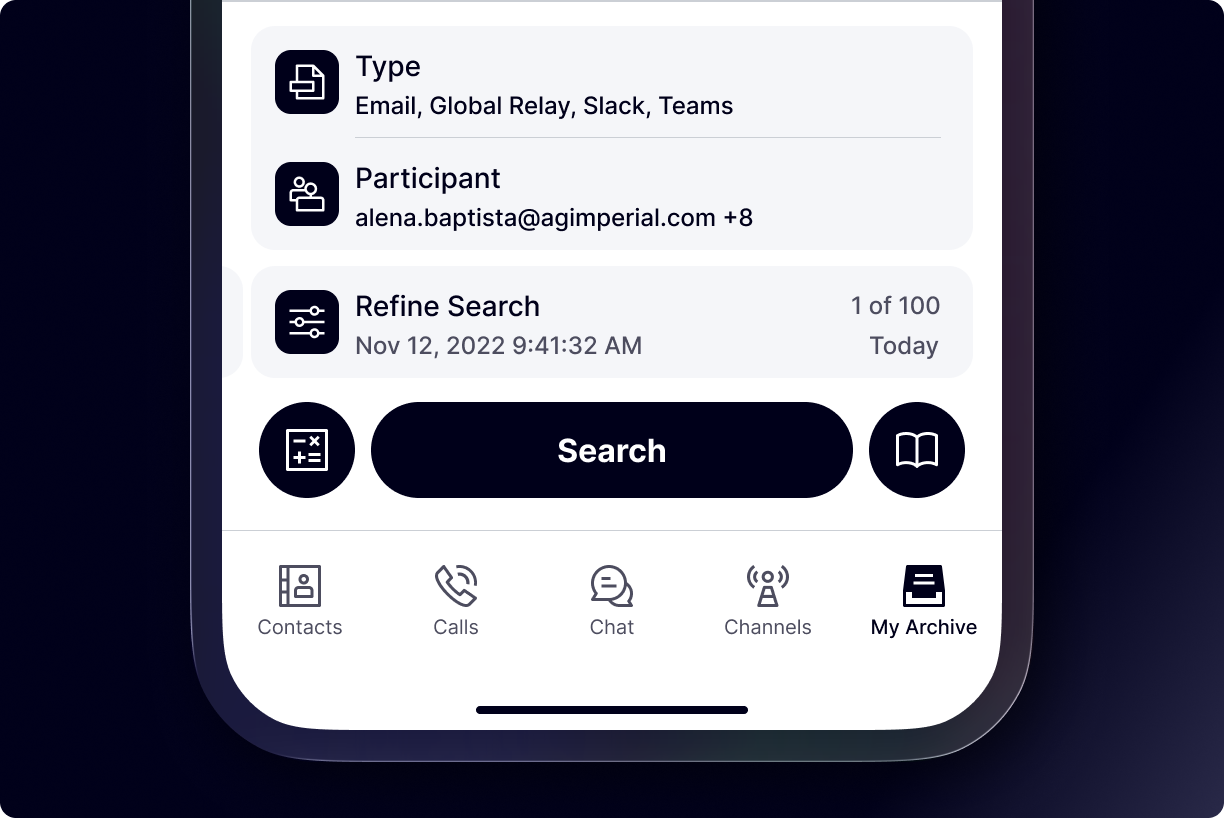Select the My Archive tab
Screen dimensions: 1224x818
924,600
